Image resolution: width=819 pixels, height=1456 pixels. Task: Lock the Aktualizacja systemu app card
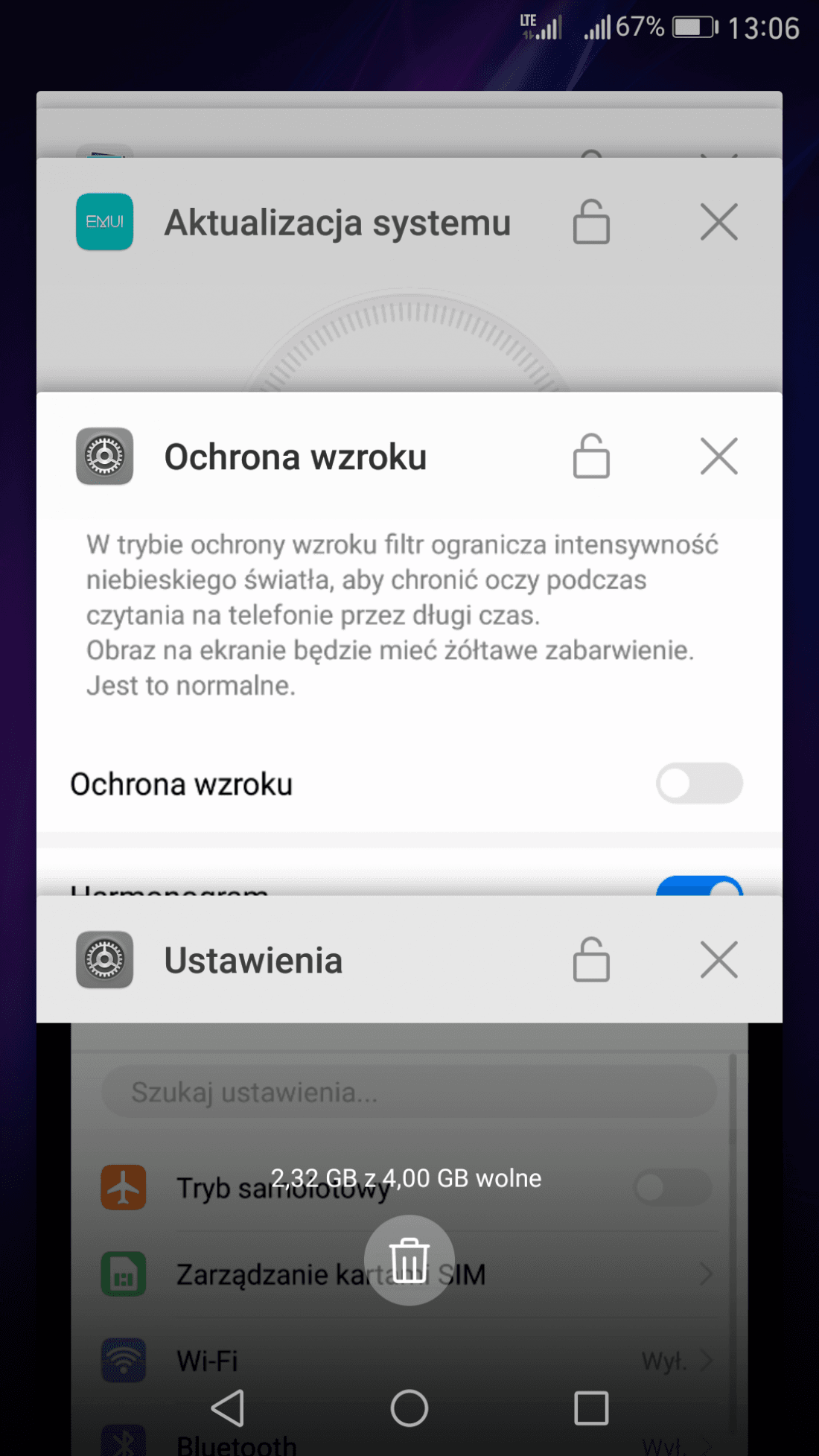591,222
